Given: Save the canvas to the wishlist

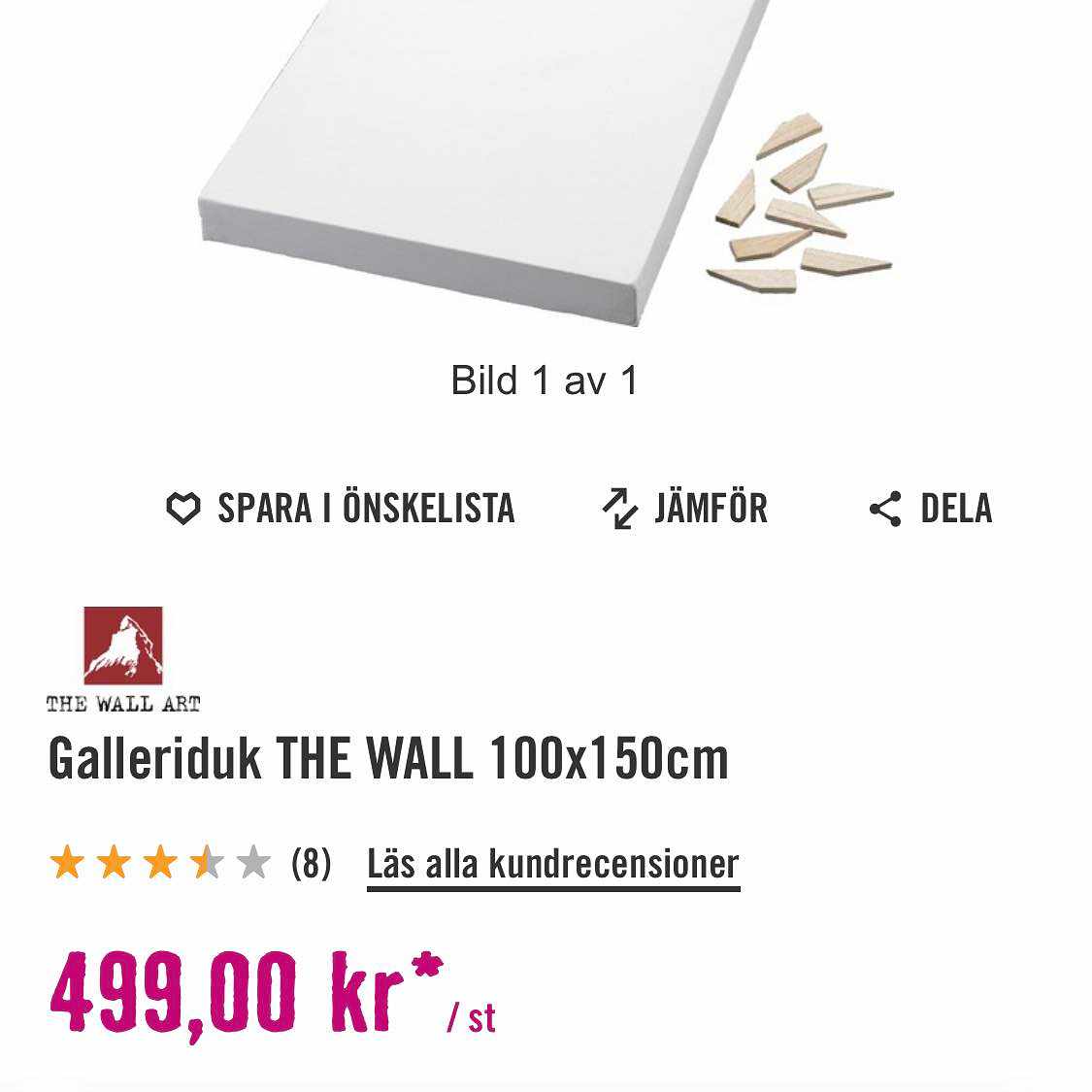Looking at the screenshot, I should click(341, 509).
